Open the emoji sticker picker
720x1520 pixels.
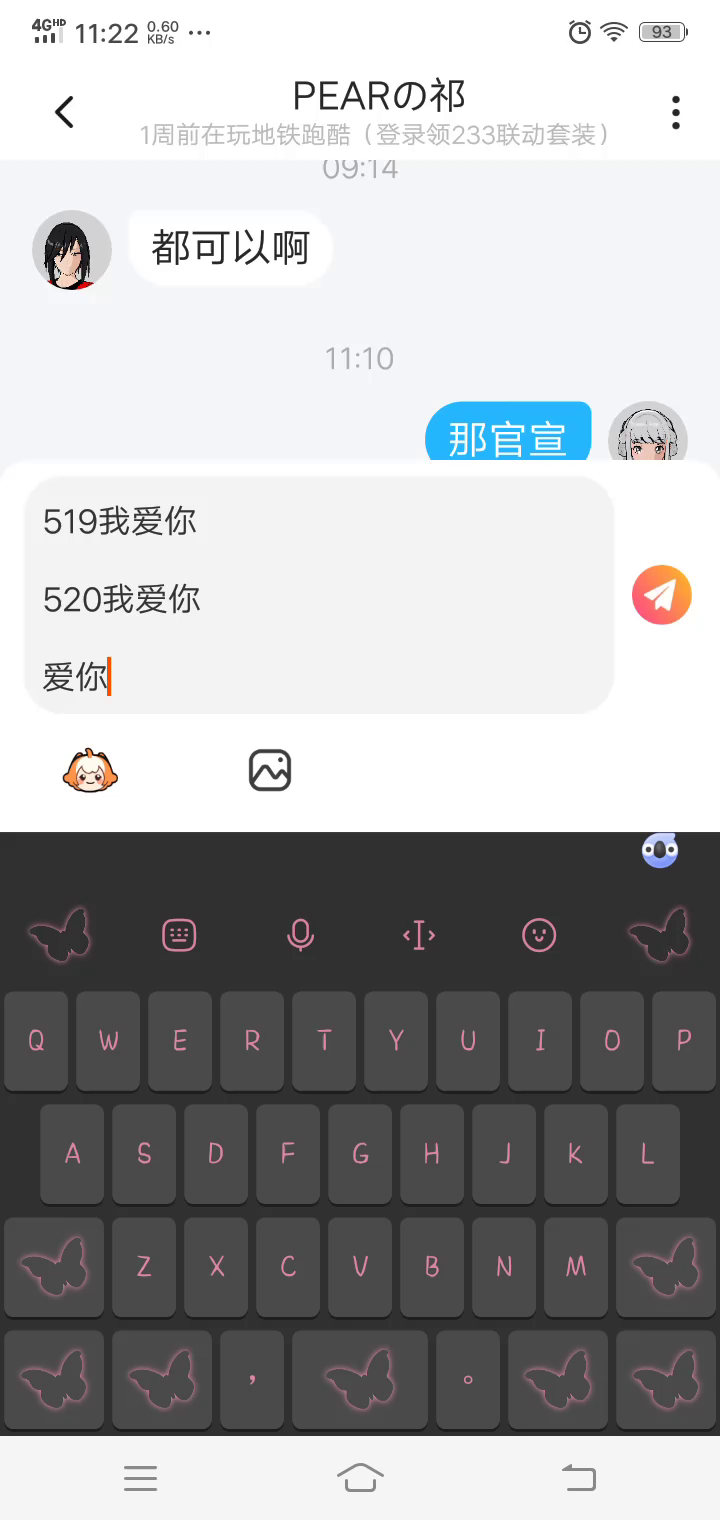tap(90, 770)
